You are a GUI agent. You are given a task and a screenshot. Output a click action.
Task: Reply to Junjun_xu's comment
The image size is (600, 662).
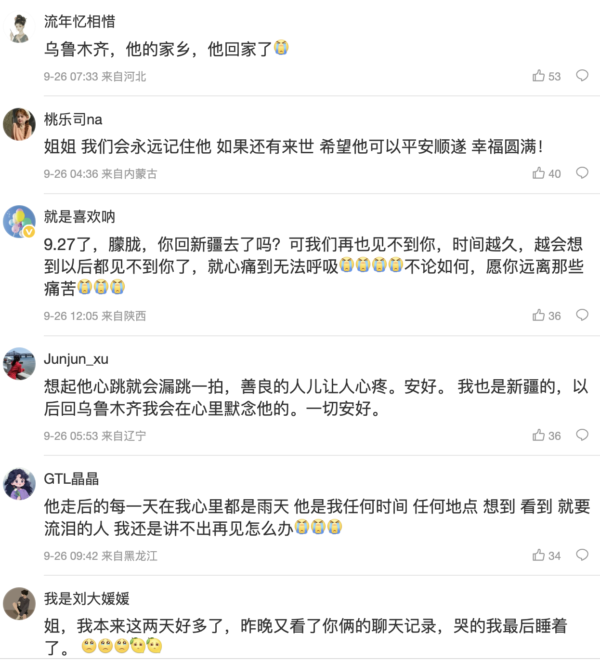coord(581,436)
